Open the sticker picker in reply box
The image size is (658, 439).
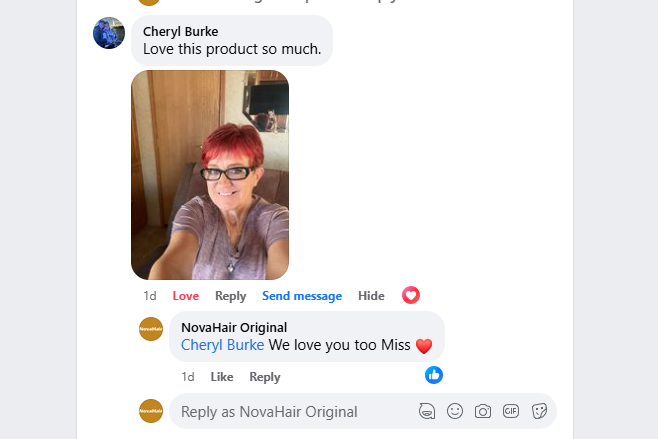pos(539,411)
